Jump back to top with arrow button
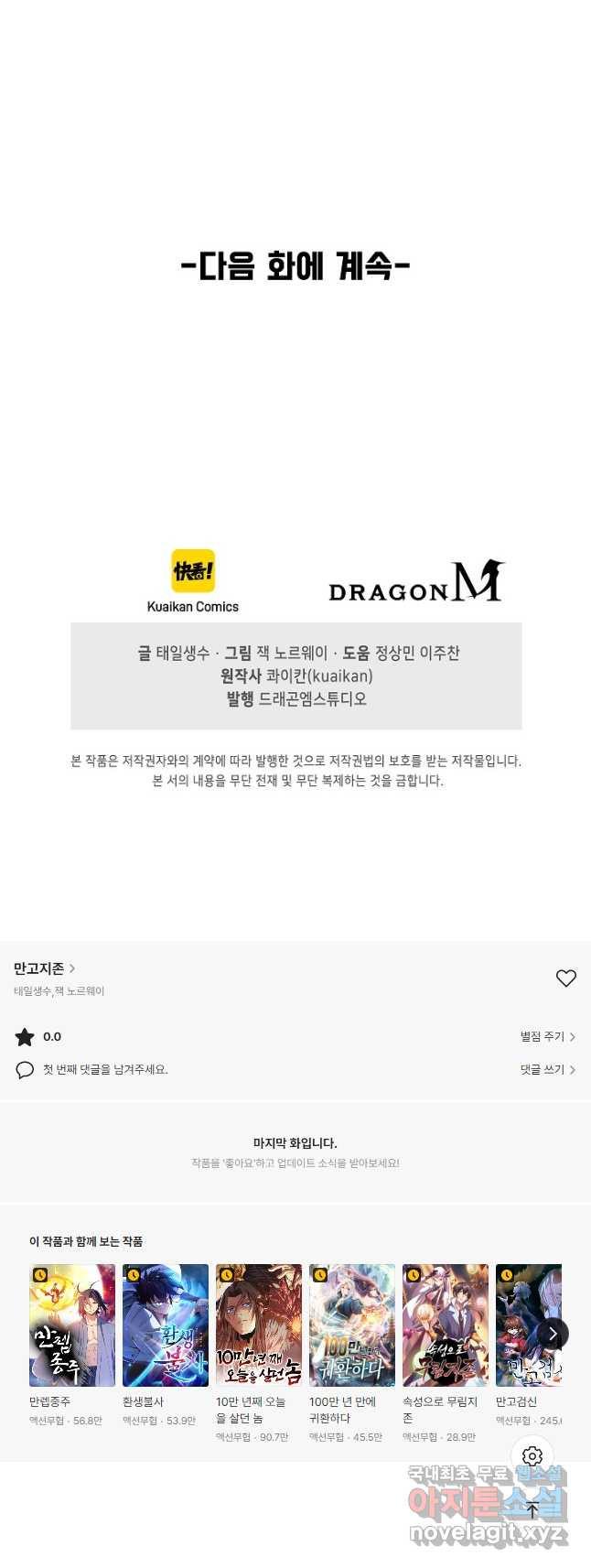The height and width of the screenshot is (1568, 591). coord(532,1510)
